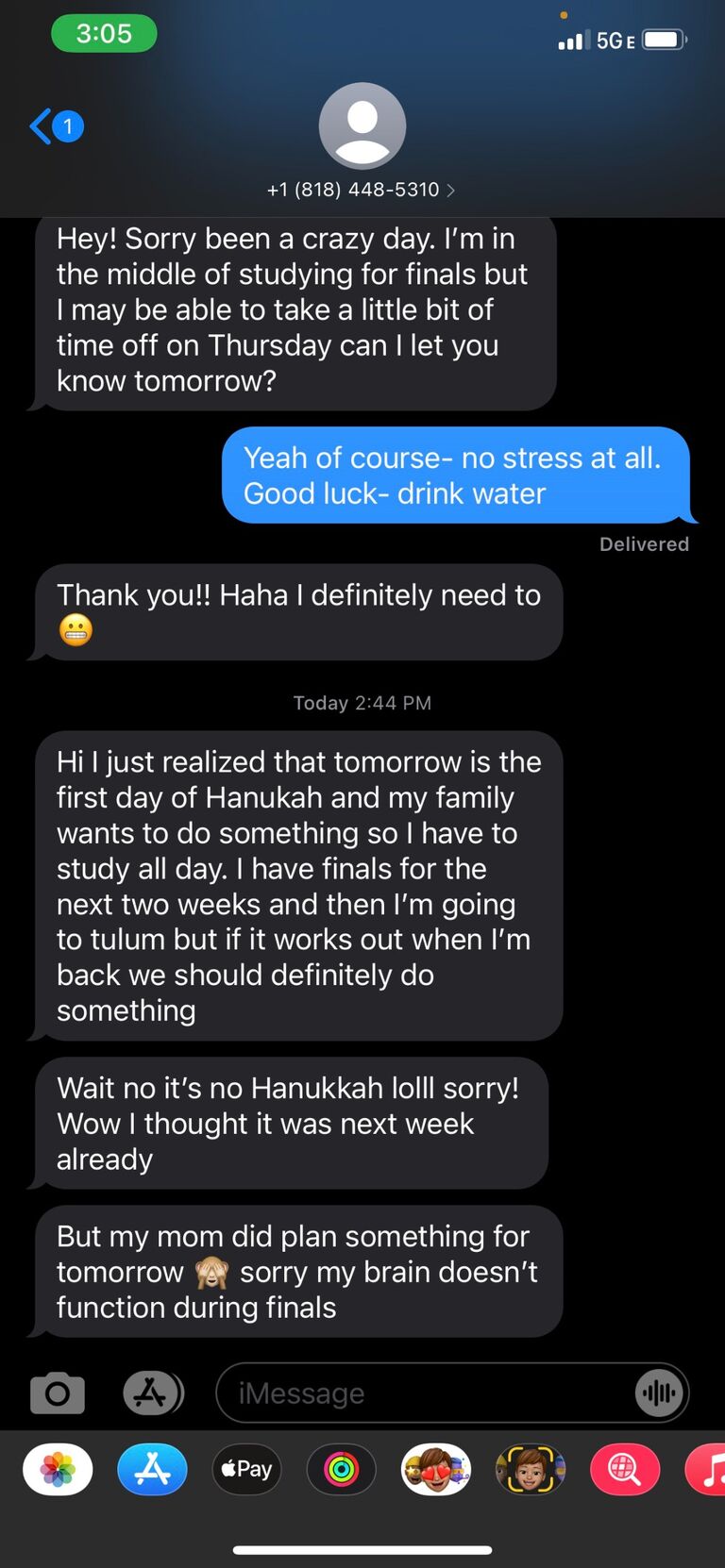Focus the iMessage text field
The width and height of the screenshot is (725, 1568).
425,1393
